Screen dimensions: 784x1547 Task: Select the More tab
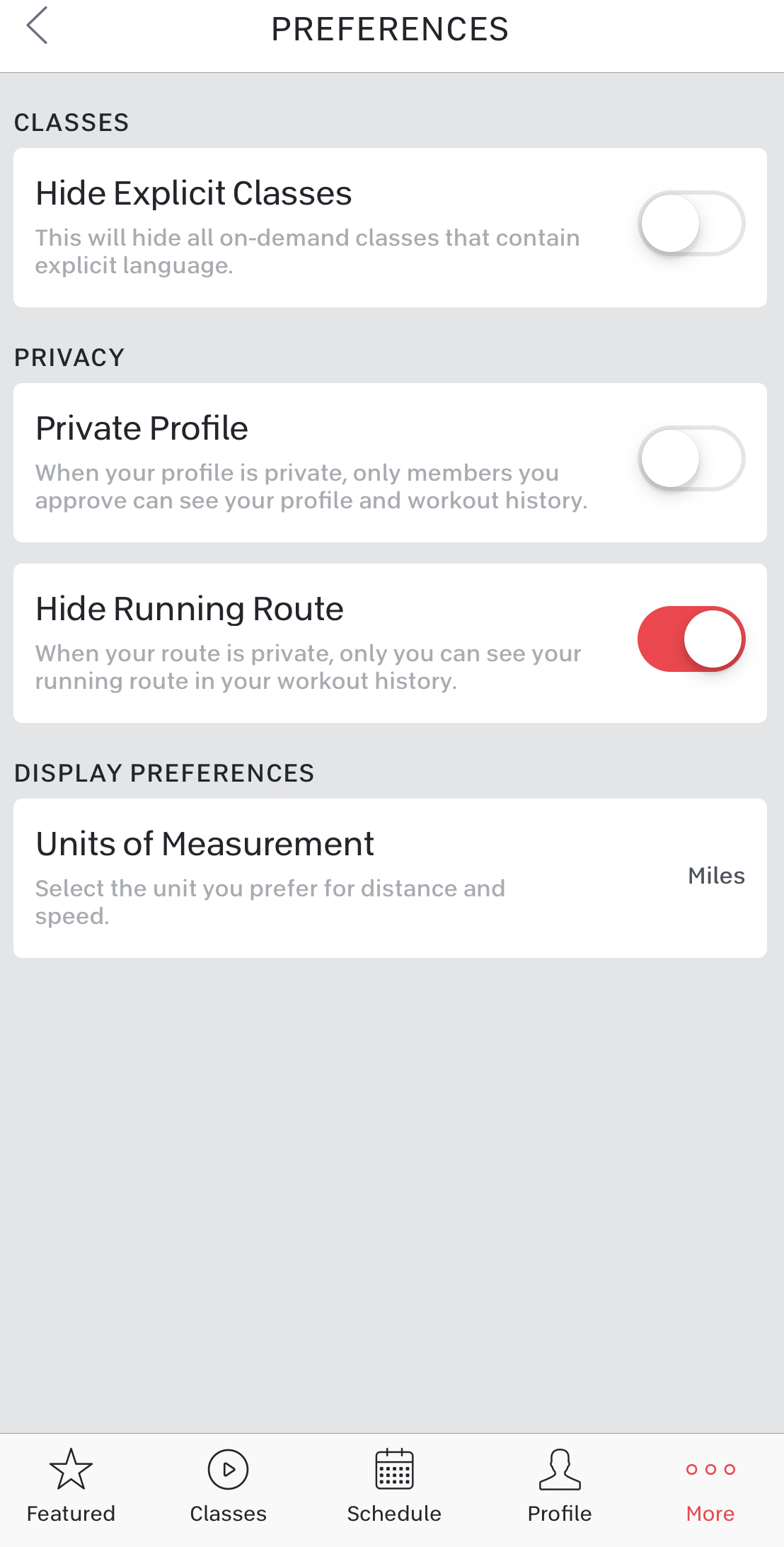click(x=710, y=1485)
